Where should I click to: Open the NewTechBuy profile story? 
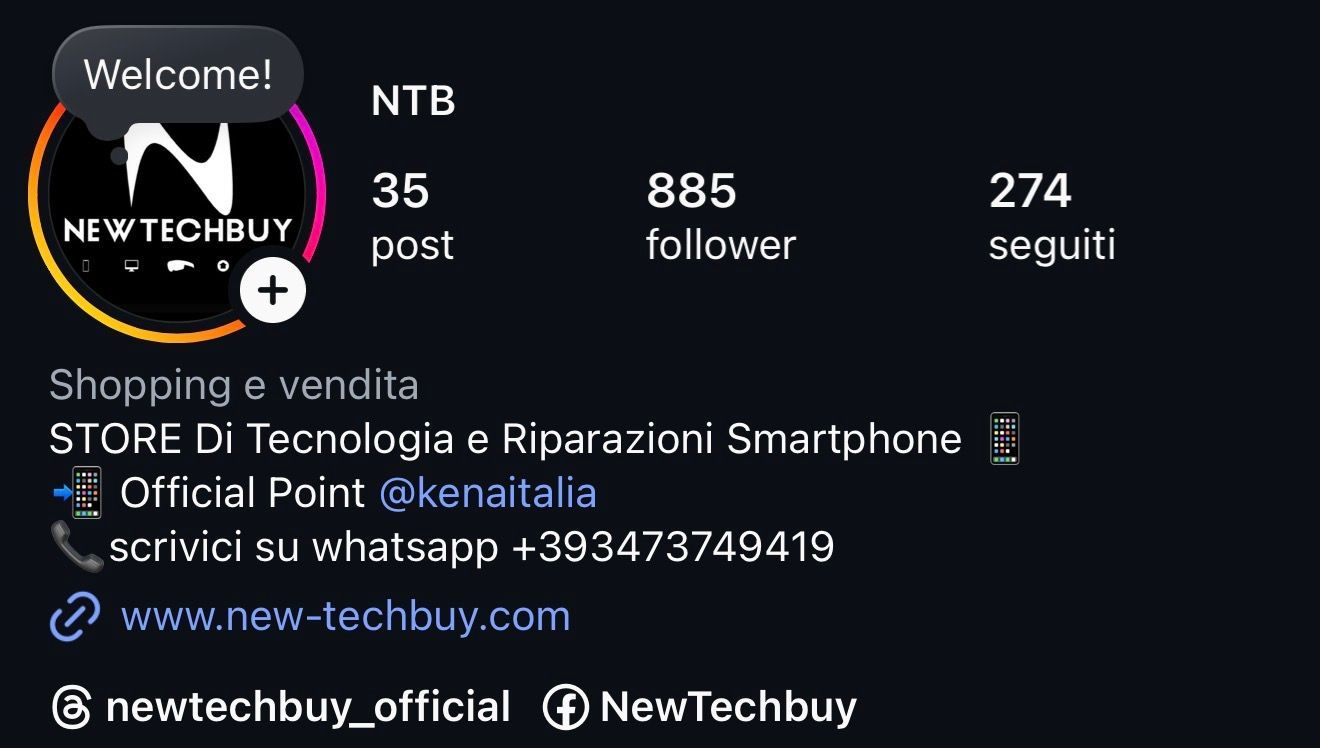pos(170,215)
